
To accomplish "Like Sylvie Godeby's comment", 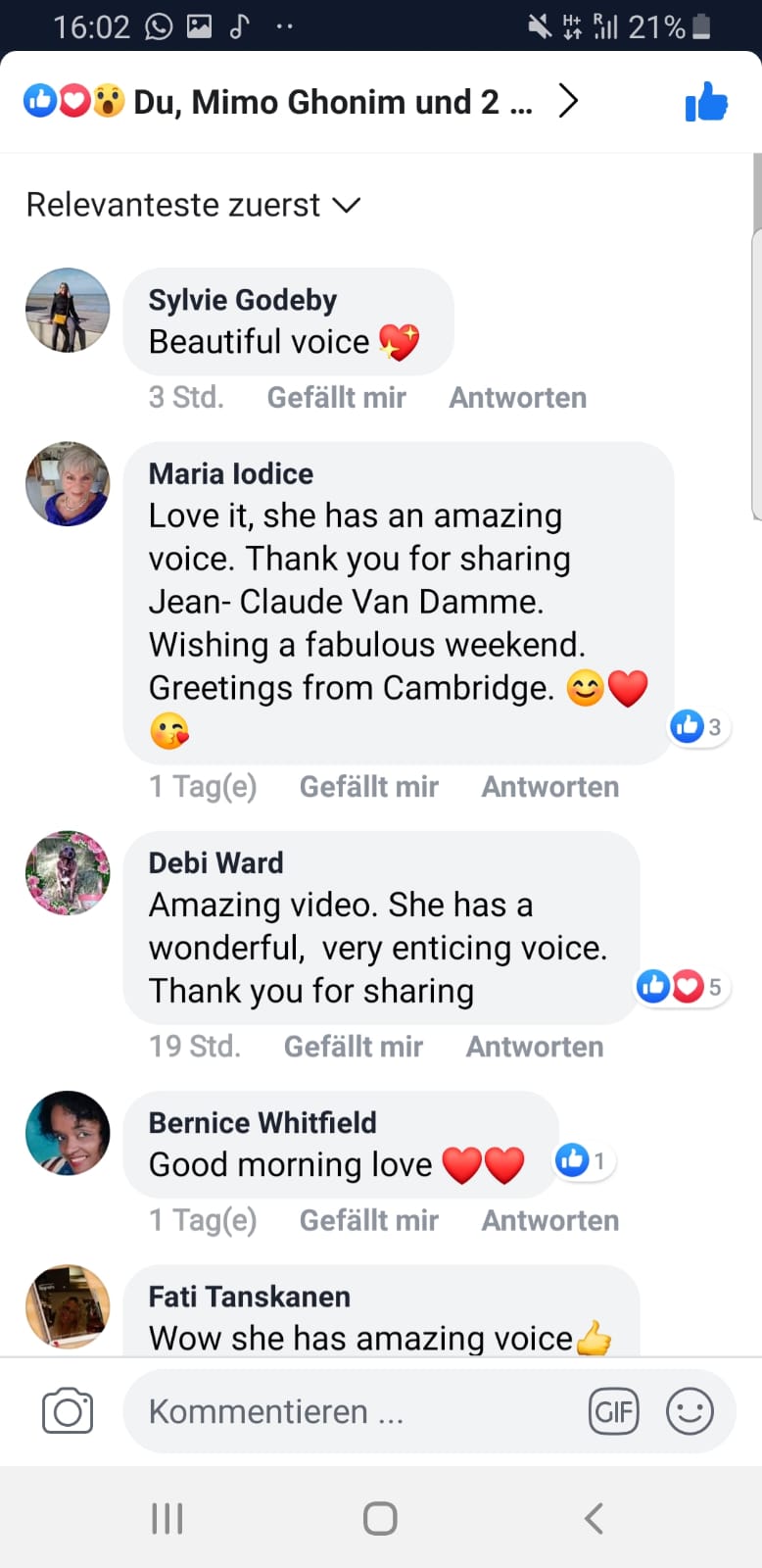I will click(336, 398).
